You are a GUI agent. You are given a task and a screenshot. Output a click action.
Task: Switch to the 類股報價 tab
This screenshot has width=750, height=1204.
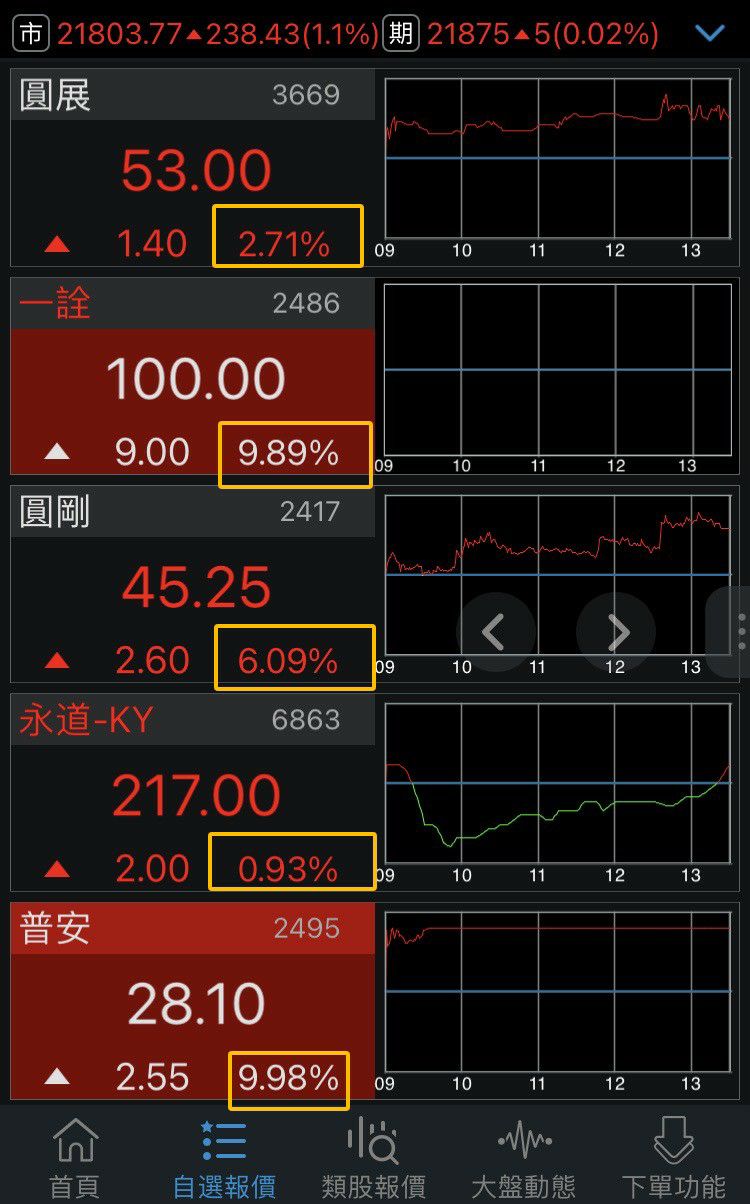[373, 1158]
